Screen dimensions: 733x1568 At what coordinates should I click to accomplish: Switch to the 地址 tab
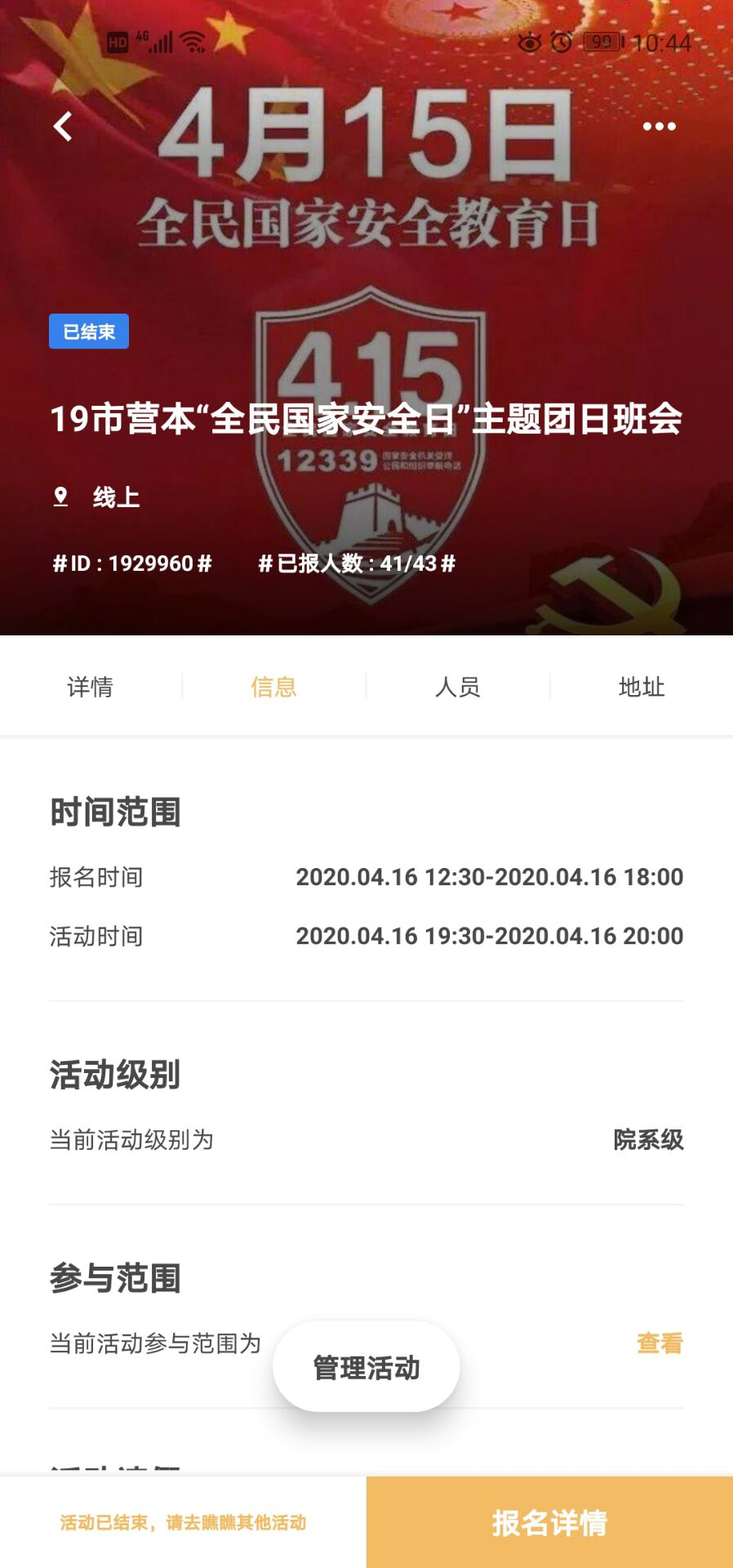(x=642, y=687)
